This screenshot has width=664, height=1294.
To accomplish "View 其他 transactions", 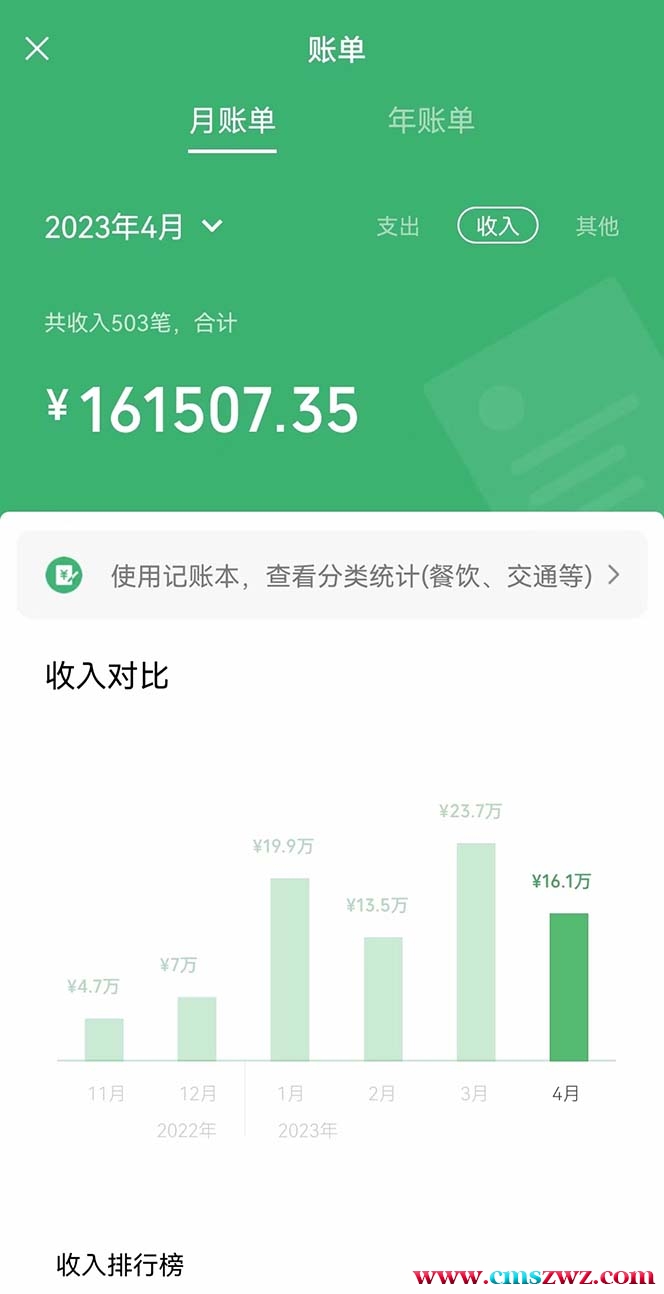I will click(597, 227).
